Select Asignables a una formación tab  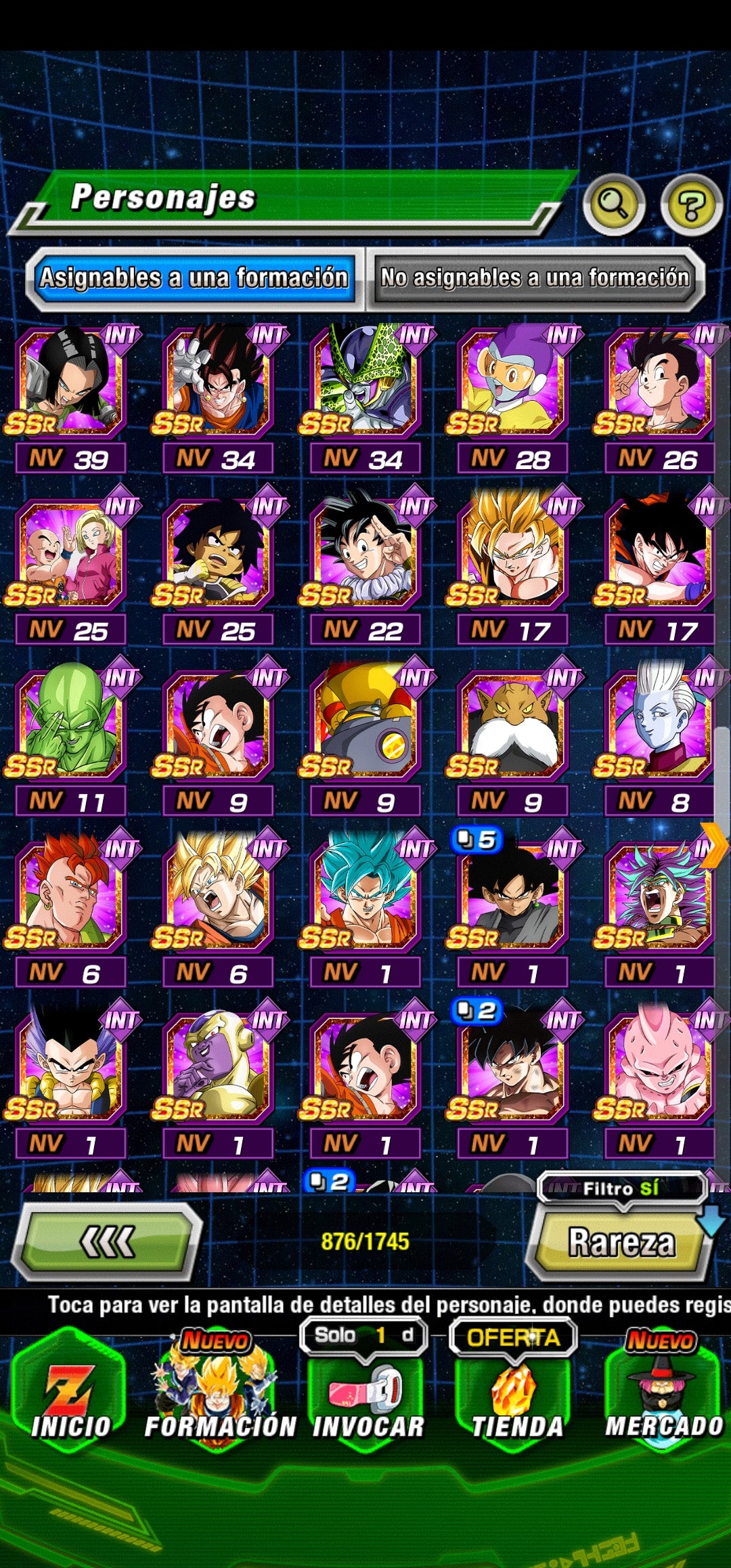[194, 278]
